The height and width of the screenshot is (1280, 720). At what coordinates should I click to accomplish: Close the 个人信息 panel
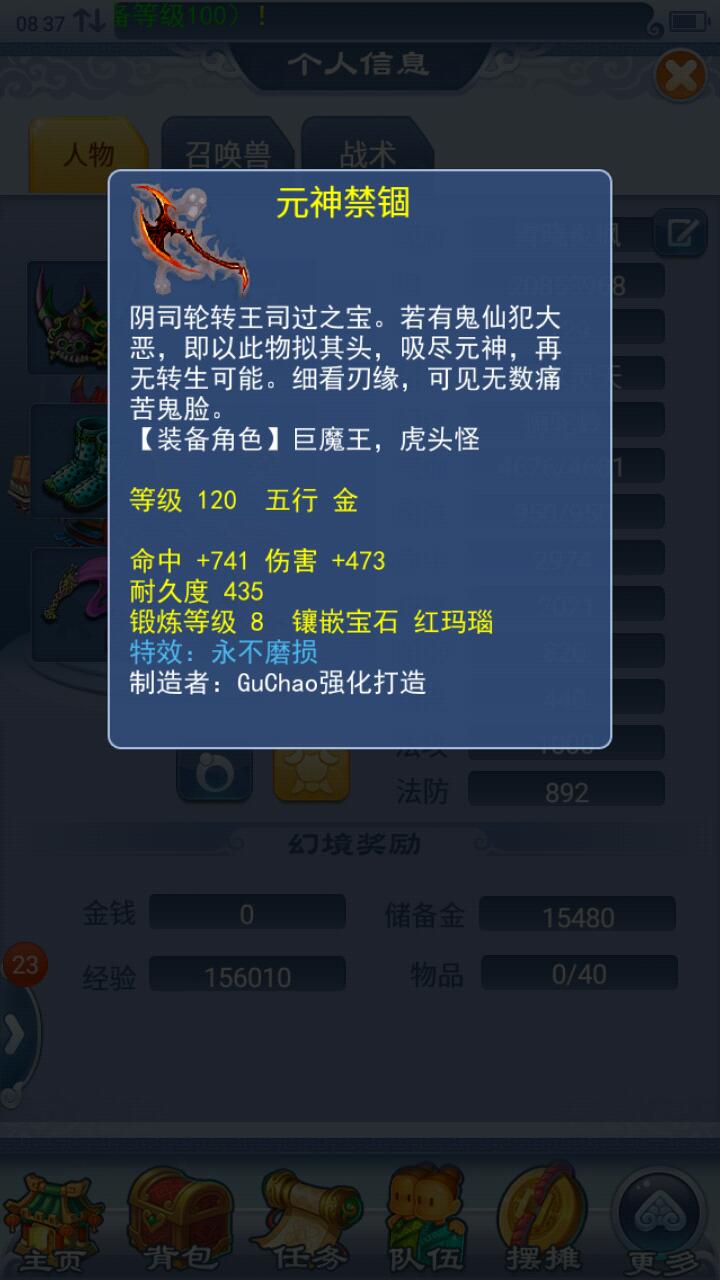[679, 76]
